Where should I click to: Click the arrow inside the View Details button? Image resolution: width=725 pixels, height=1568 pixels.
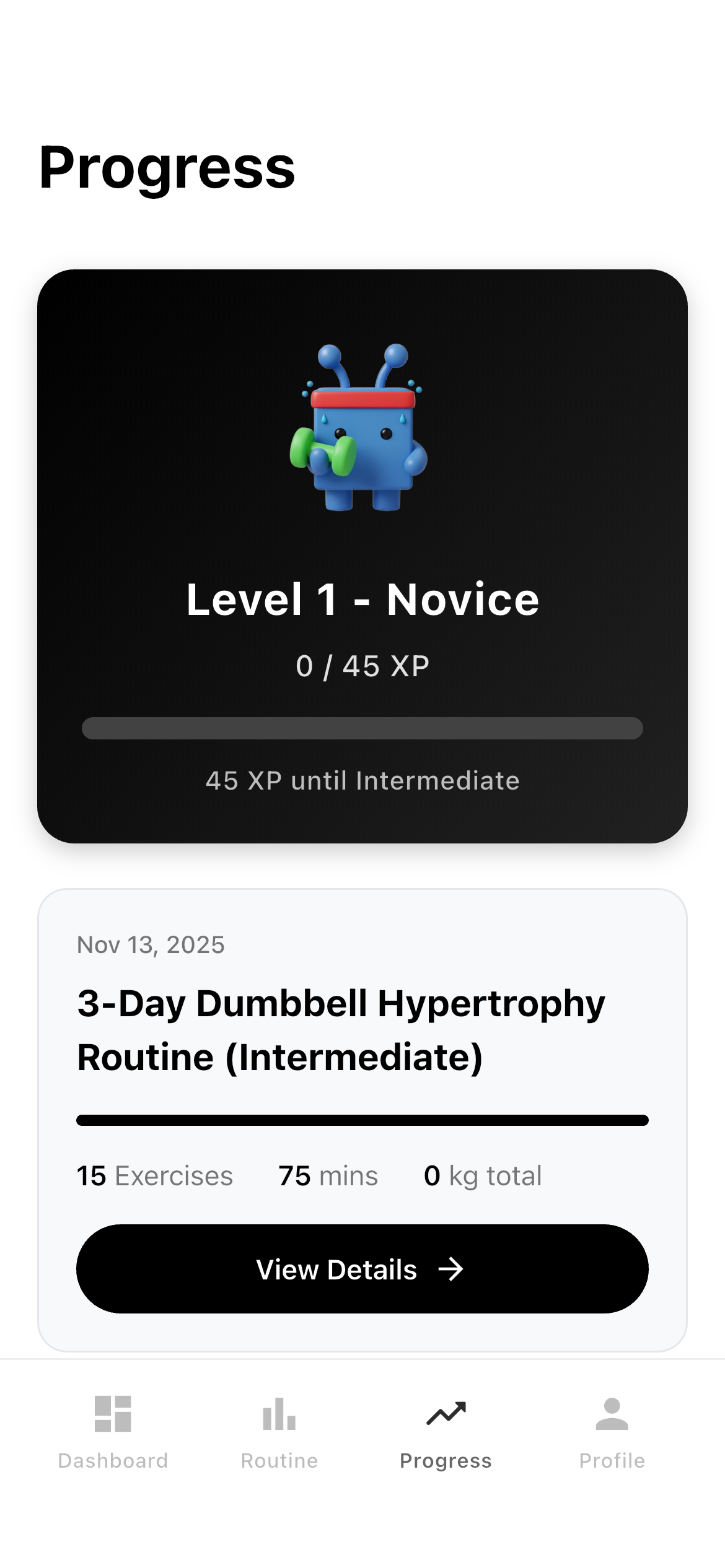coord(452,1269)
